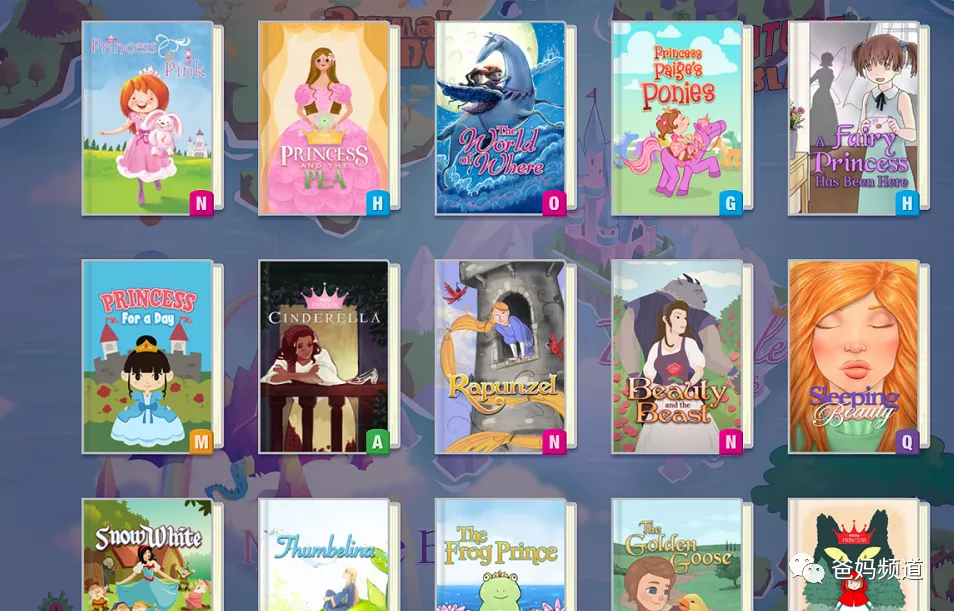Open the Thumbelina book
Screen dimensions: 954x611
point(324,556)
